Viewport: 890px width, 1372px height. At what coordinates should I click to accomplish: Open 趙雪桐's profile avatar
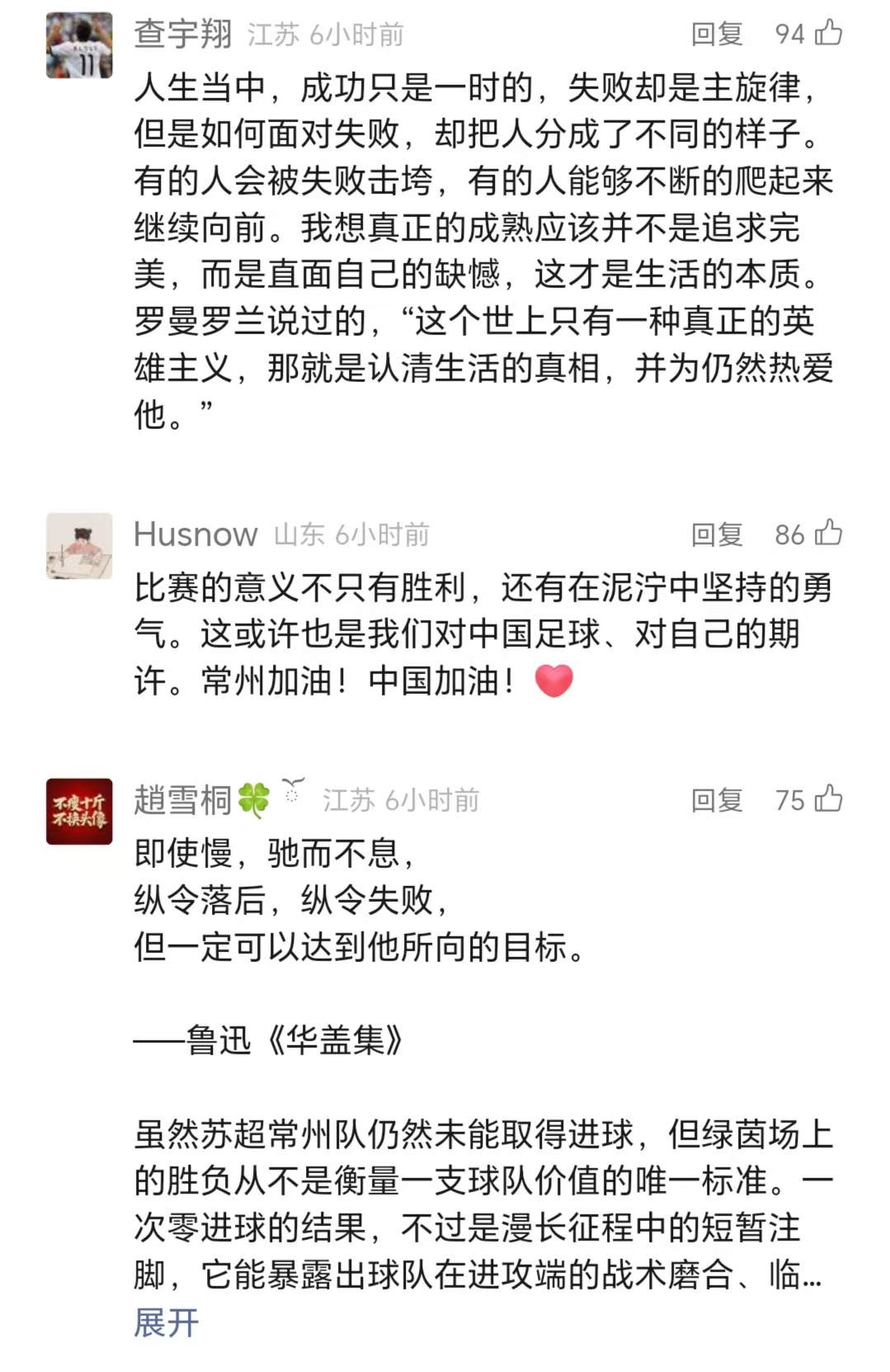tap(79, 811)
